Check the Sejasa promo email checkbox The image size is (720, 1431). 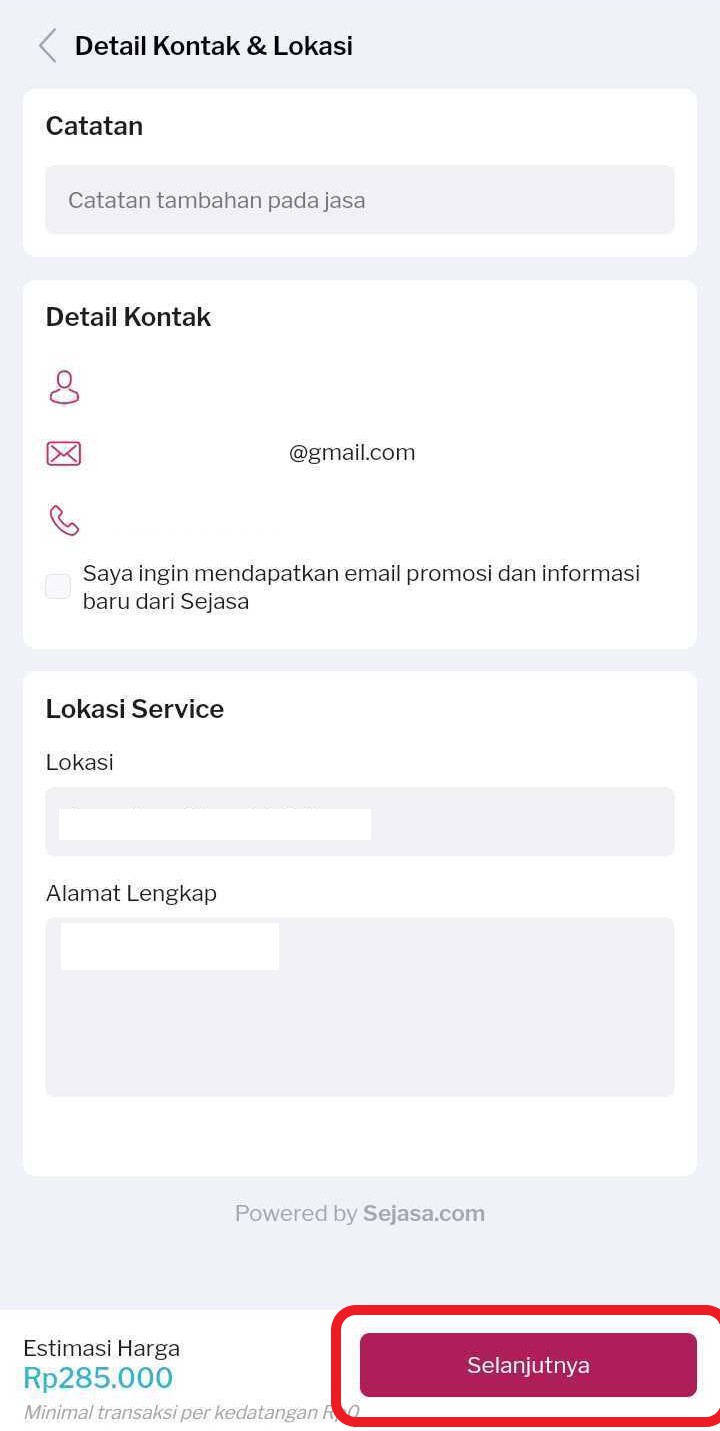pos(58,586)
